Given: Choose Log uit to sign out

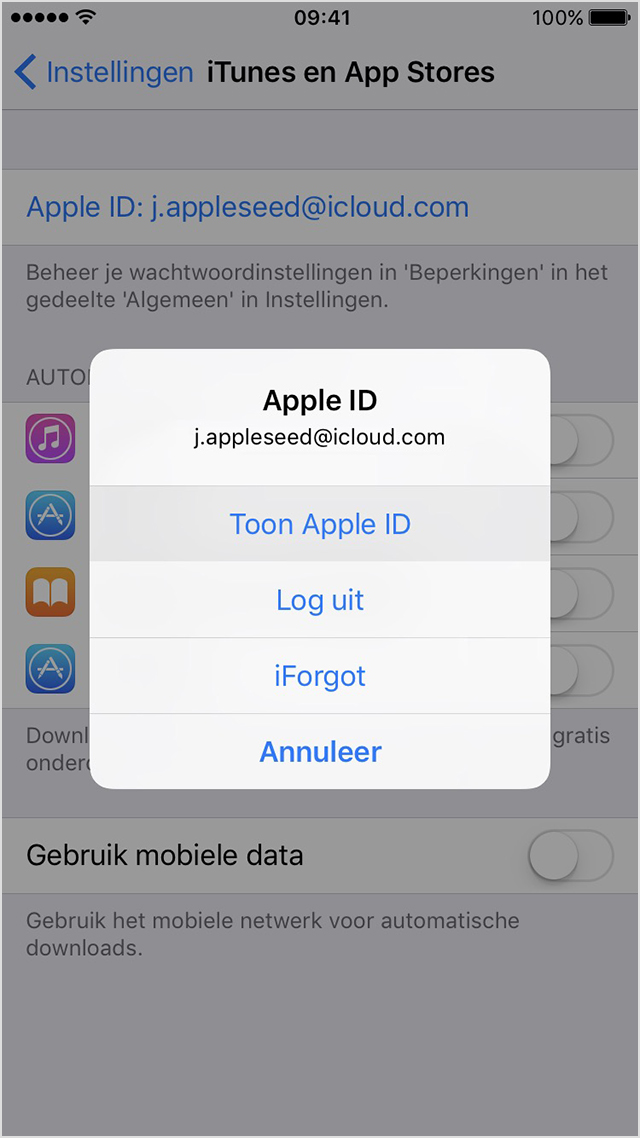Looking at the screenshot, I should coord(320,600).
